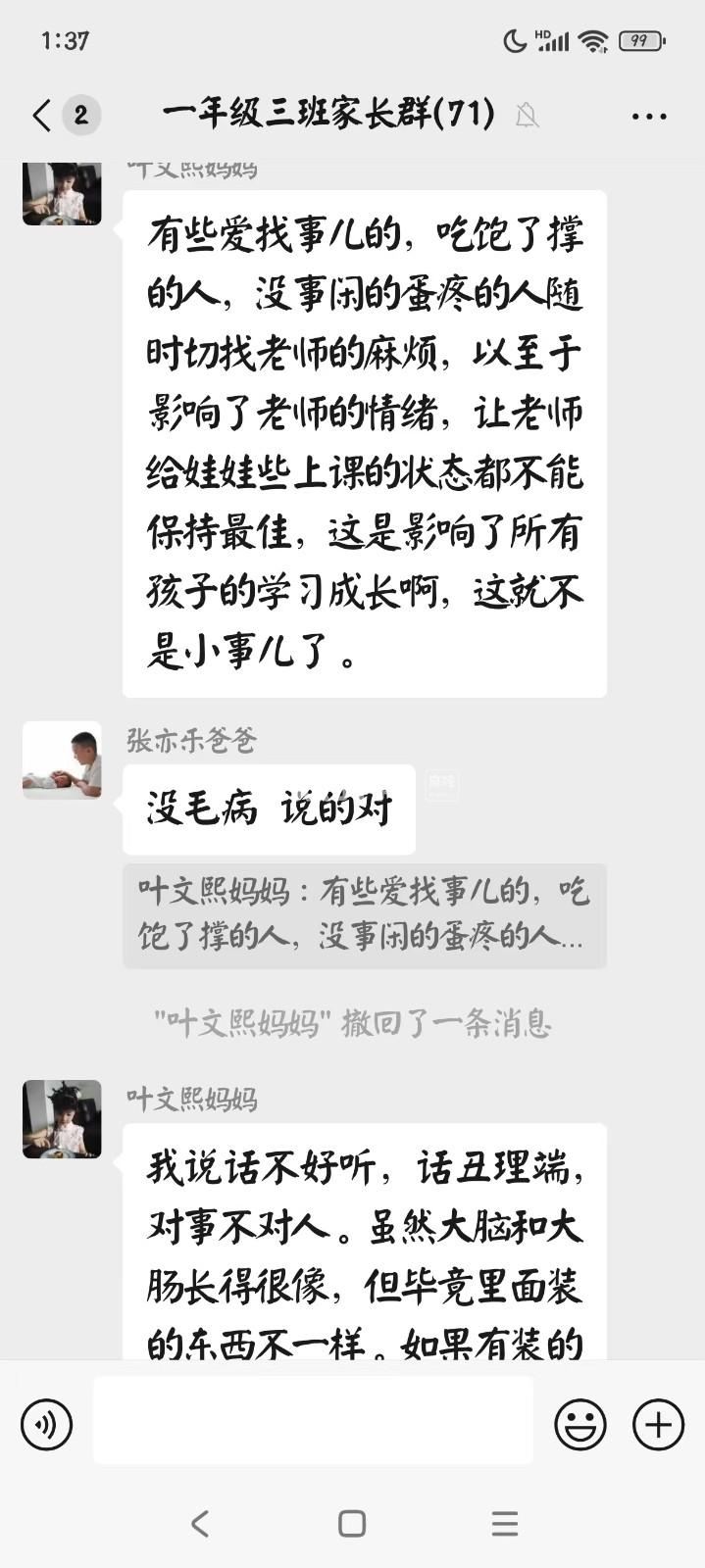
Task: Open the system recent apps
Action: [504, 1523]
